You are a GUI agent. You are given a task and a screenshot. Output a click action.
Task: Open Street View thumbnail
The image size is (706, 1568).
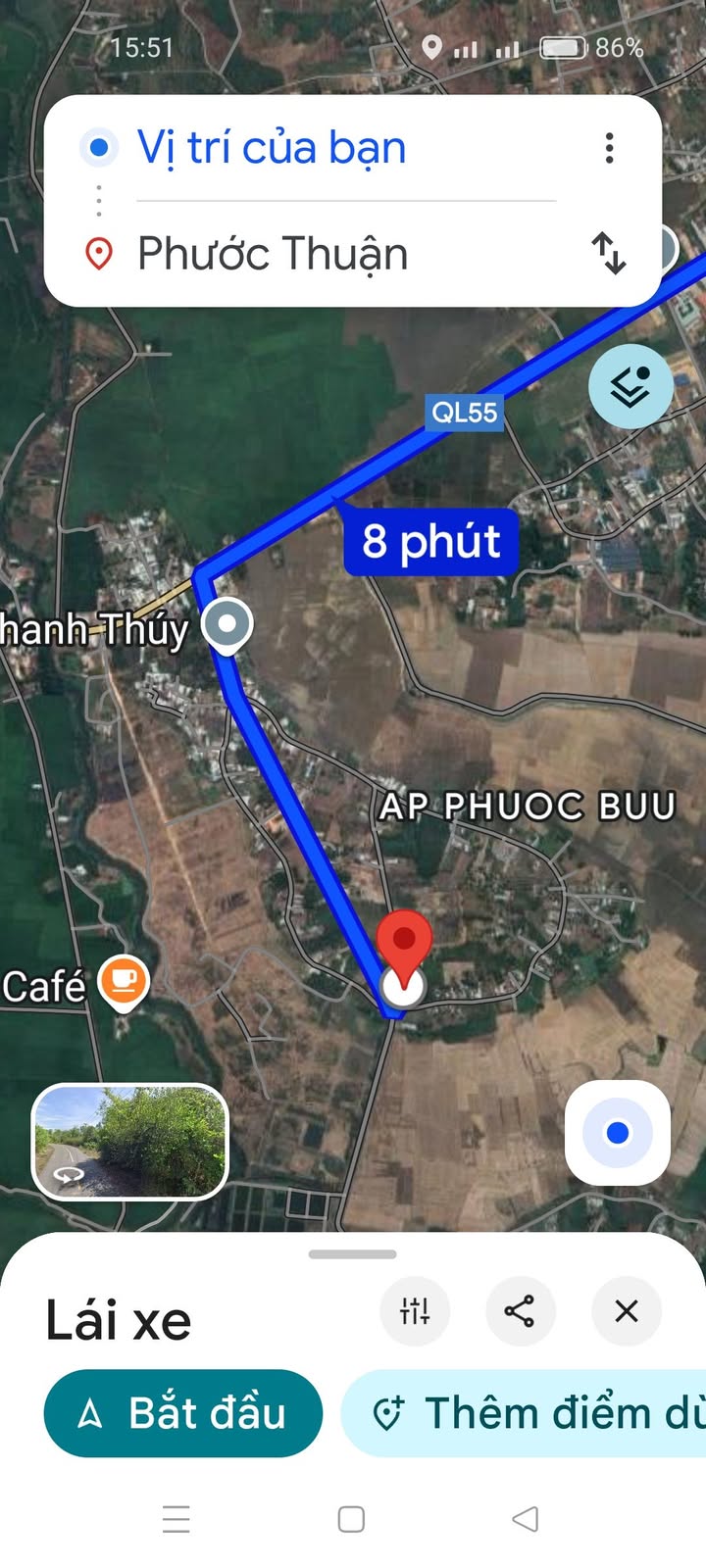(130, 1141)
